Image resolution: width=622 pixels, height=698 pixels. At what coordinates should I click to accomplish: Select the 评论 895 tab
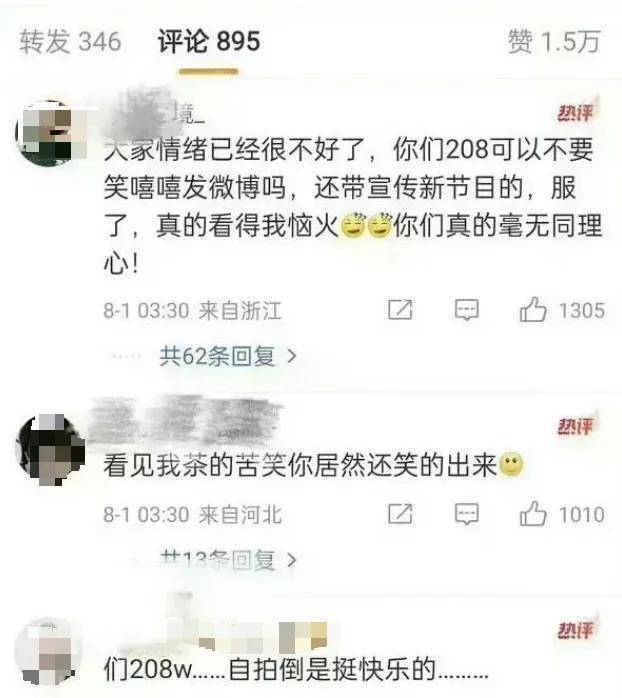point(209,41)
